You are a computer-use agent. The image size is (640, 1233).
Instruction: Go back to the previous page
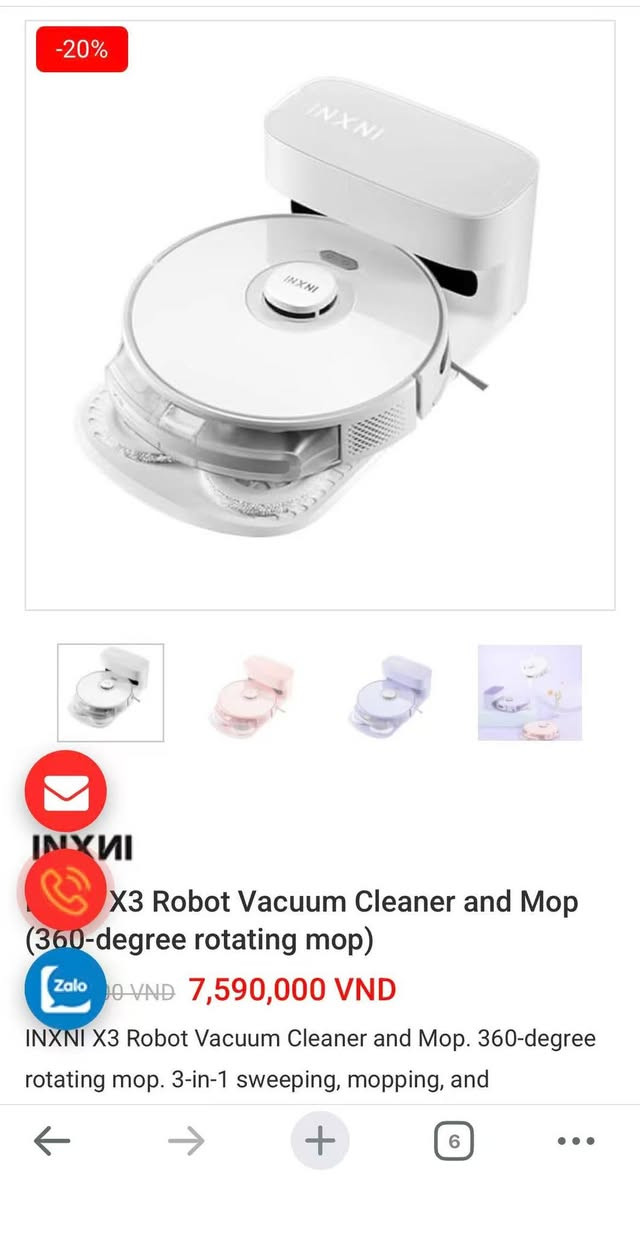coord(52,1141)
